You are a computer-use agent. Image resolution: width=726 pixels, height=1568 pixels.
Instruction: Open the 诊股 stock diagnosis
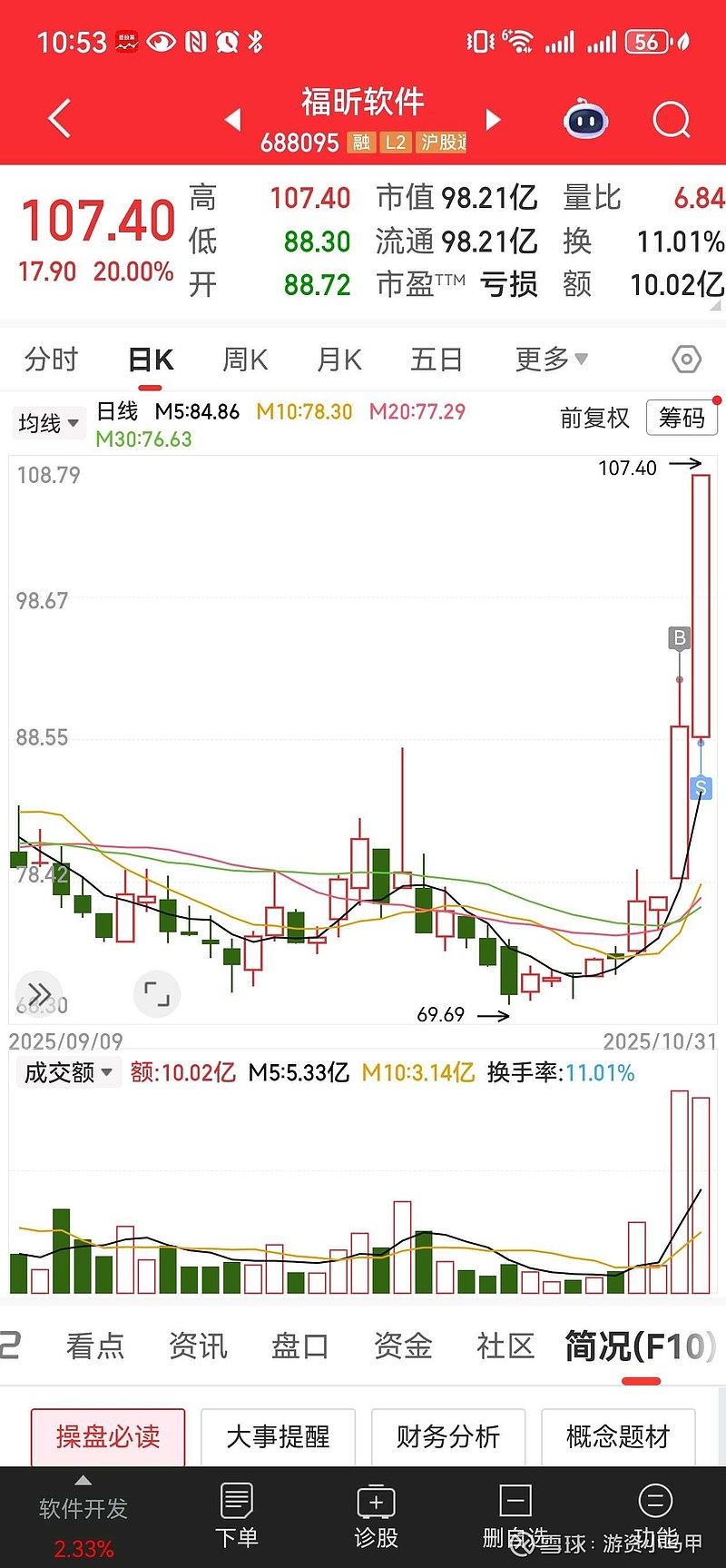coord(376,1514)
